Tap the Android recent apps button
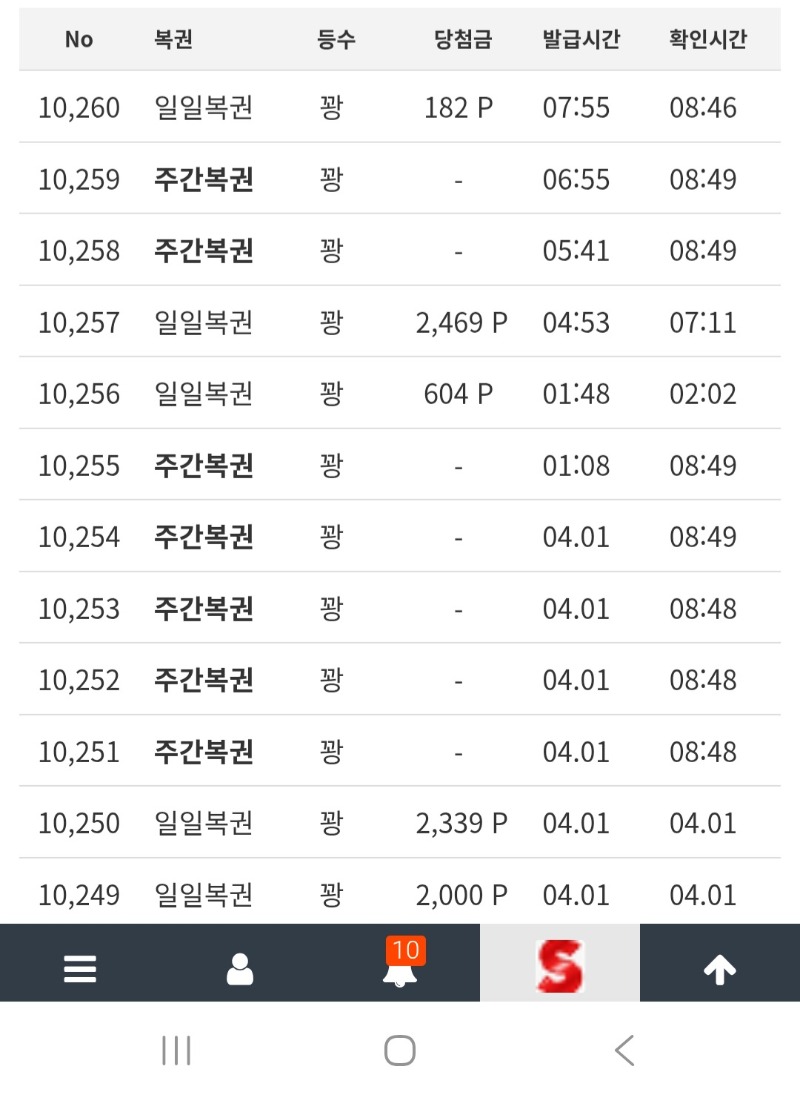Image resolution: width=800 pixels, height=1095 pixels. coord(177,1050)
